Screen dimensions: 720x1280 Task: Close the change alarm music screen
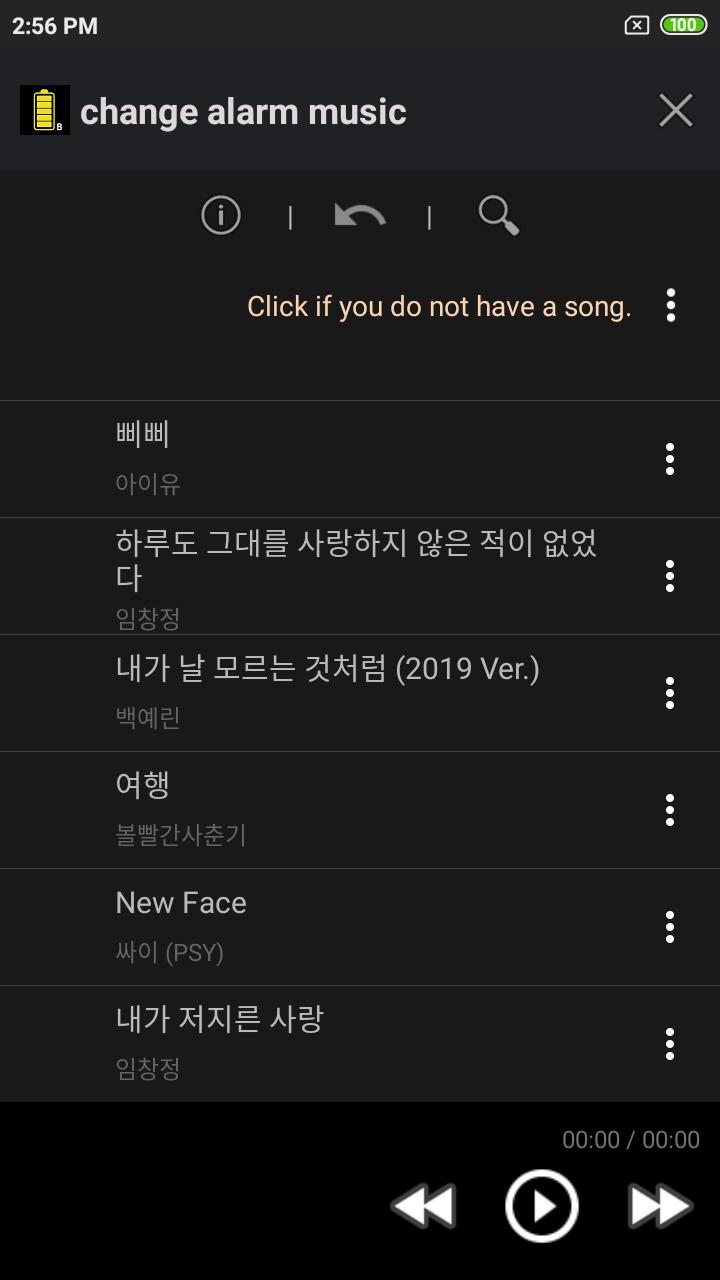(676, 111)
